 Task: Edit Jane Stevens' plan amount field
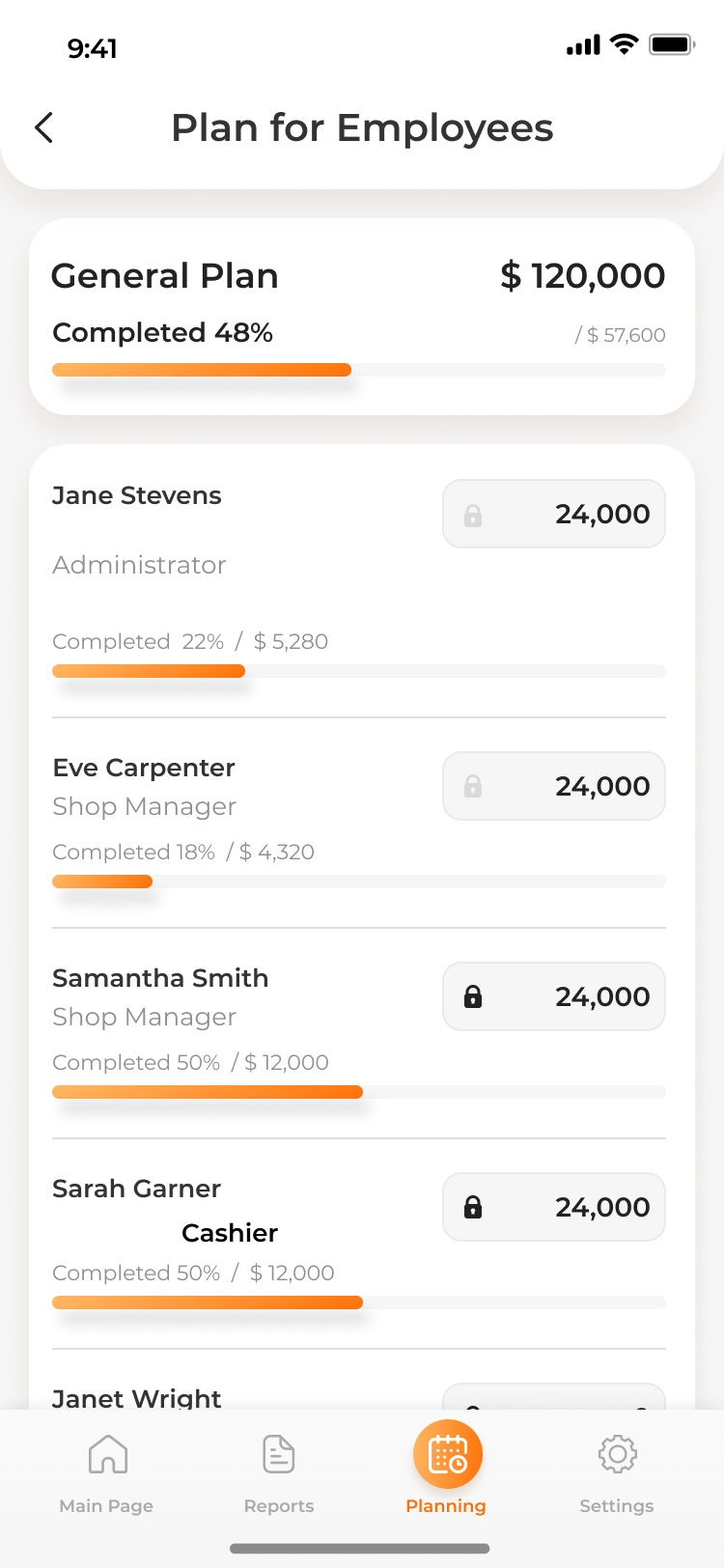(554, 514)
